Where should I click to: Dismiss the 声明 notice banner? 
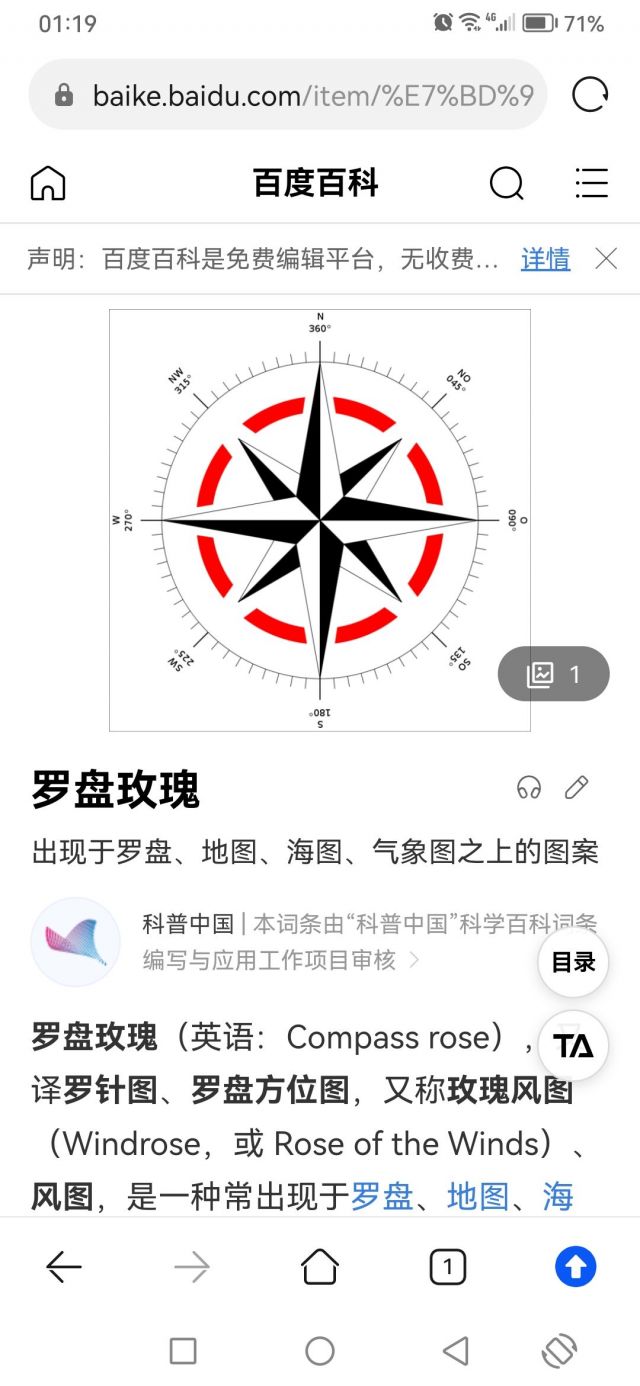606,260
